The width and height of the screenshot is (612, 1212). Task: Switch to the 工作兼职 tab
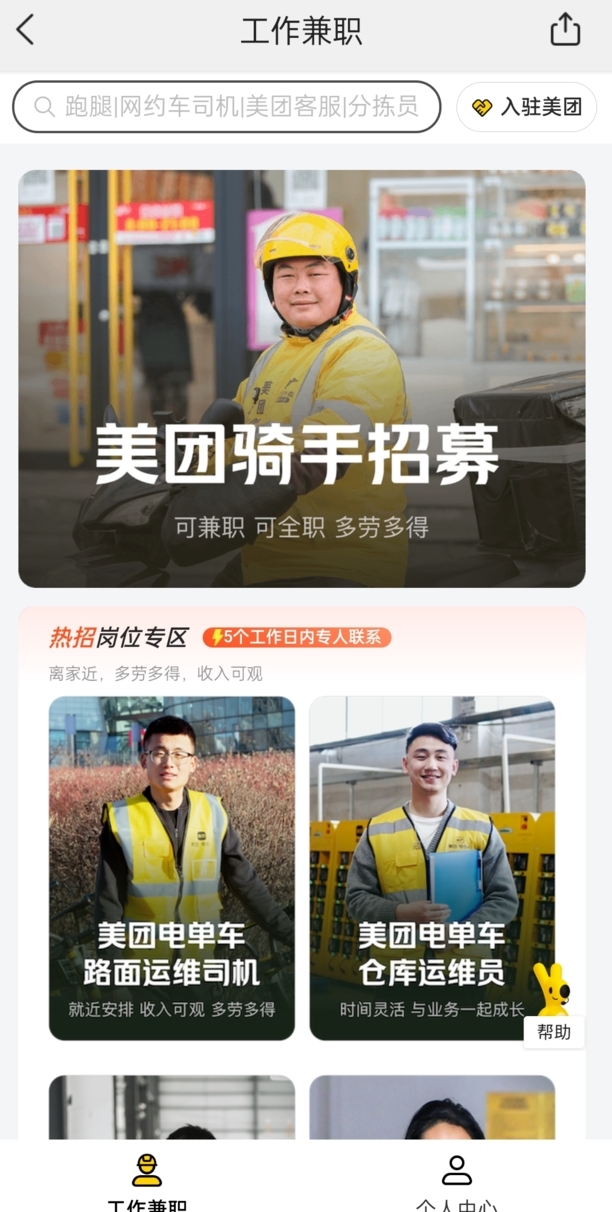tap(147, 1180)
